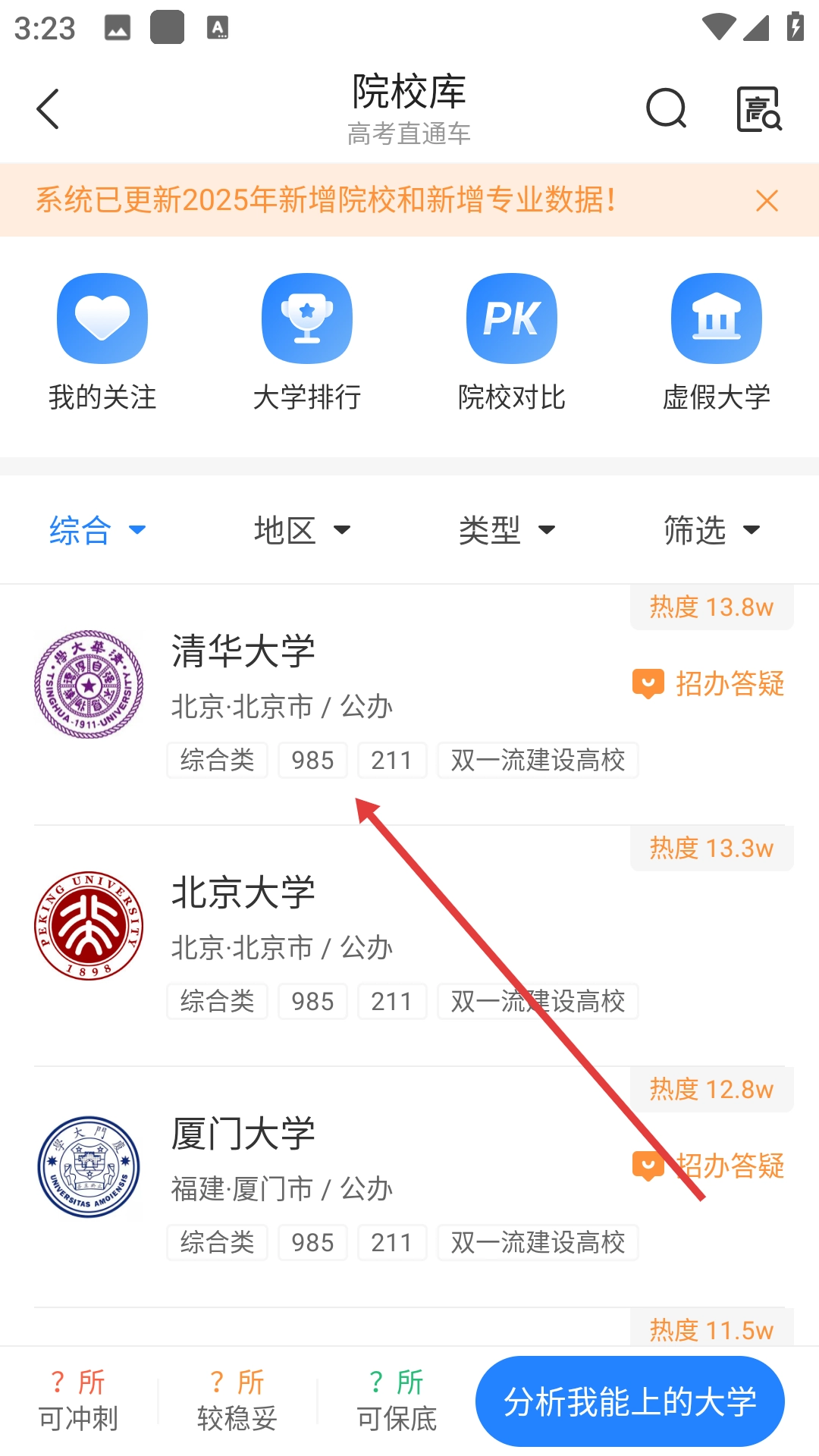View 可冲刺 schools count
The image size is (819, 1456).
(78, 1401)
